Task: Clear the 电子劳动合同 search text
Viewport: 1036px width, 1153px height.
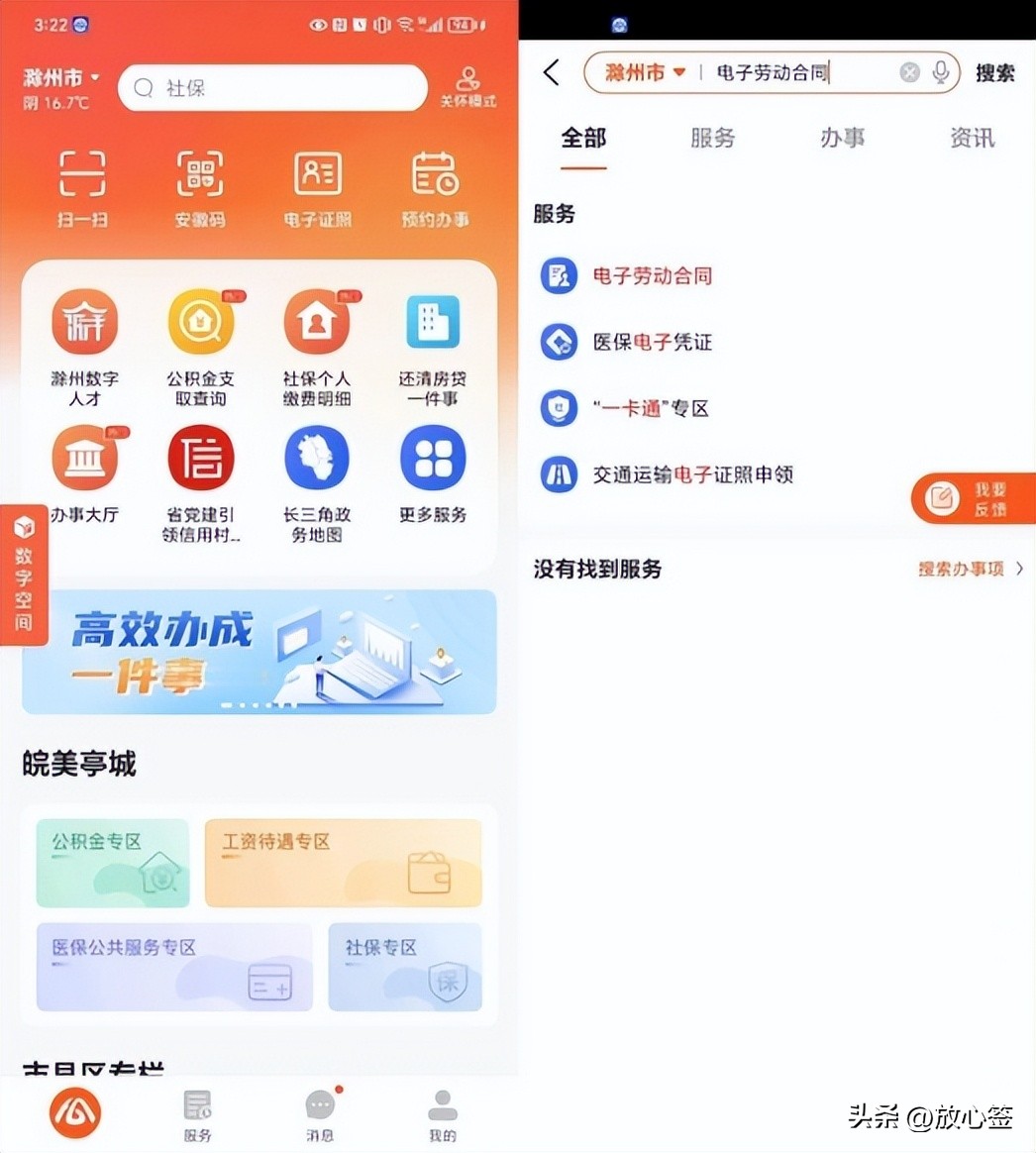Action: [x=909, y=72]
